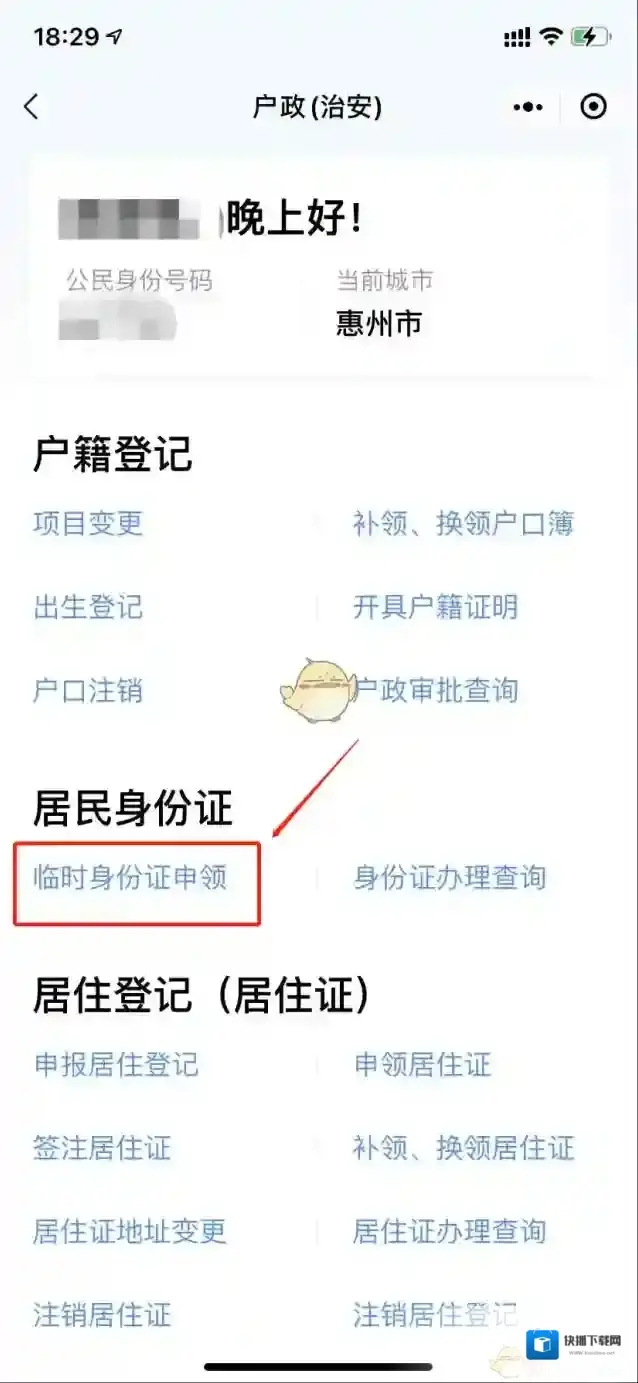The width and height of the screenshot is (638, 1383).
Task: Open 申领居住证 service
Action: tap(423, 1065)
